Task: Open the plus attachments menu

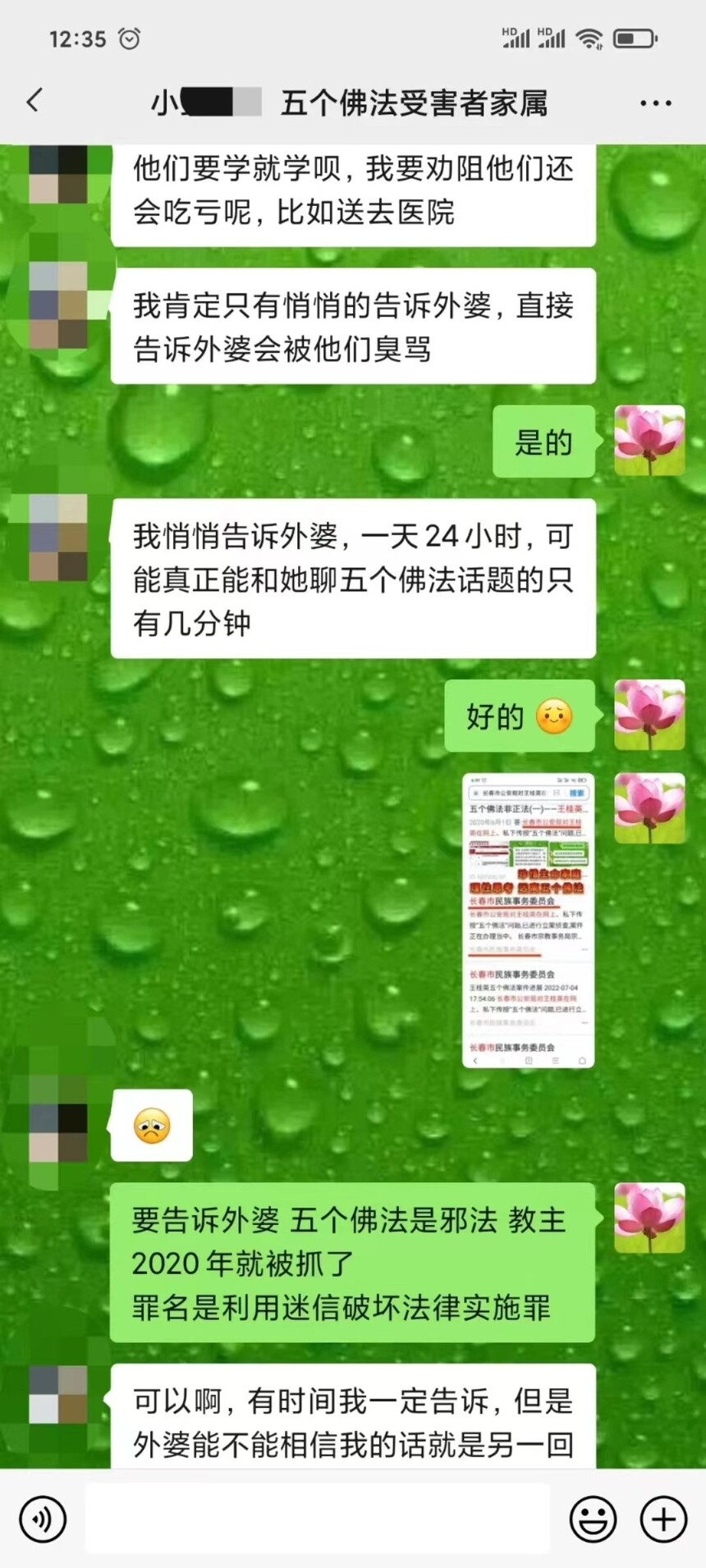Action: coord(663,1519)
